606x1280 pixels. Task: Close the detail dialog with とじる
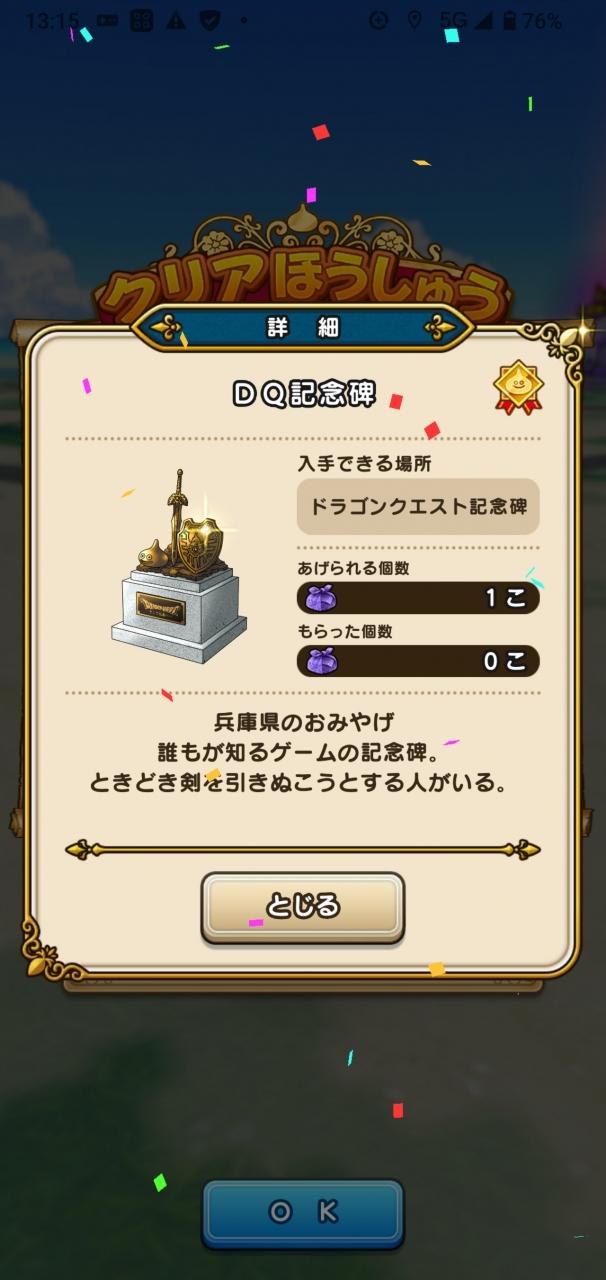[303, 907]
